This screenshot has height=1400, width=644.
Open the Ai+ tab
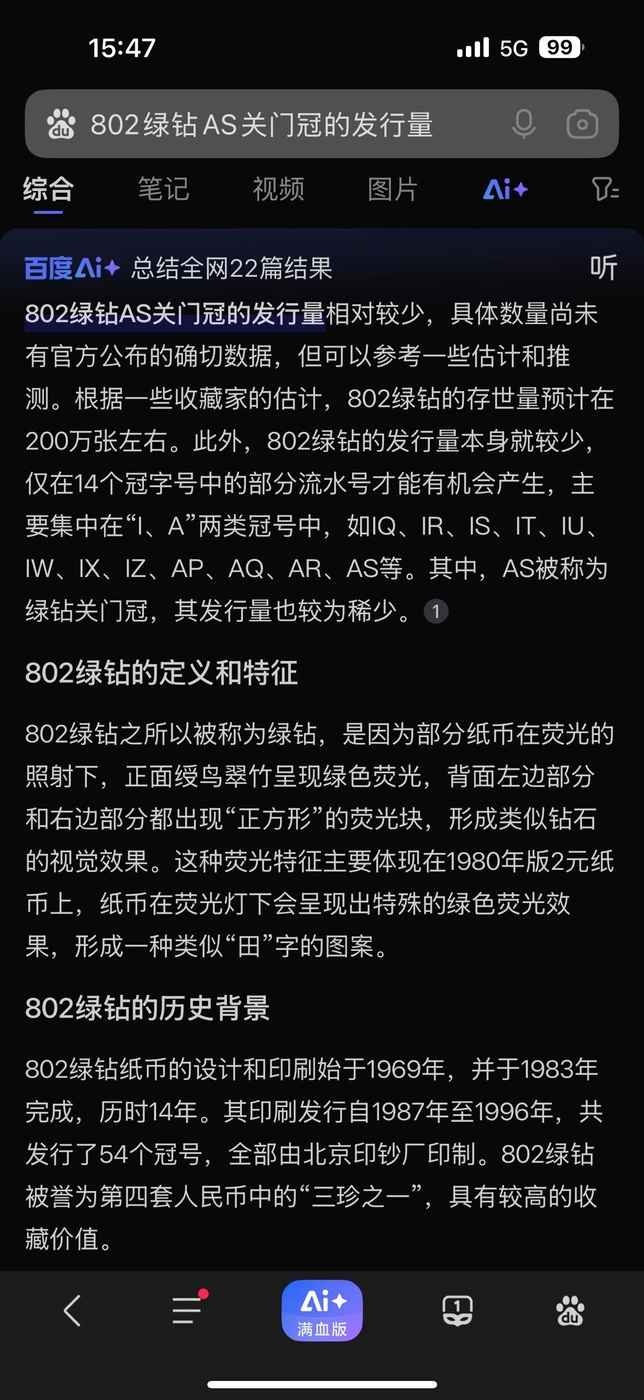click(505, 189)
